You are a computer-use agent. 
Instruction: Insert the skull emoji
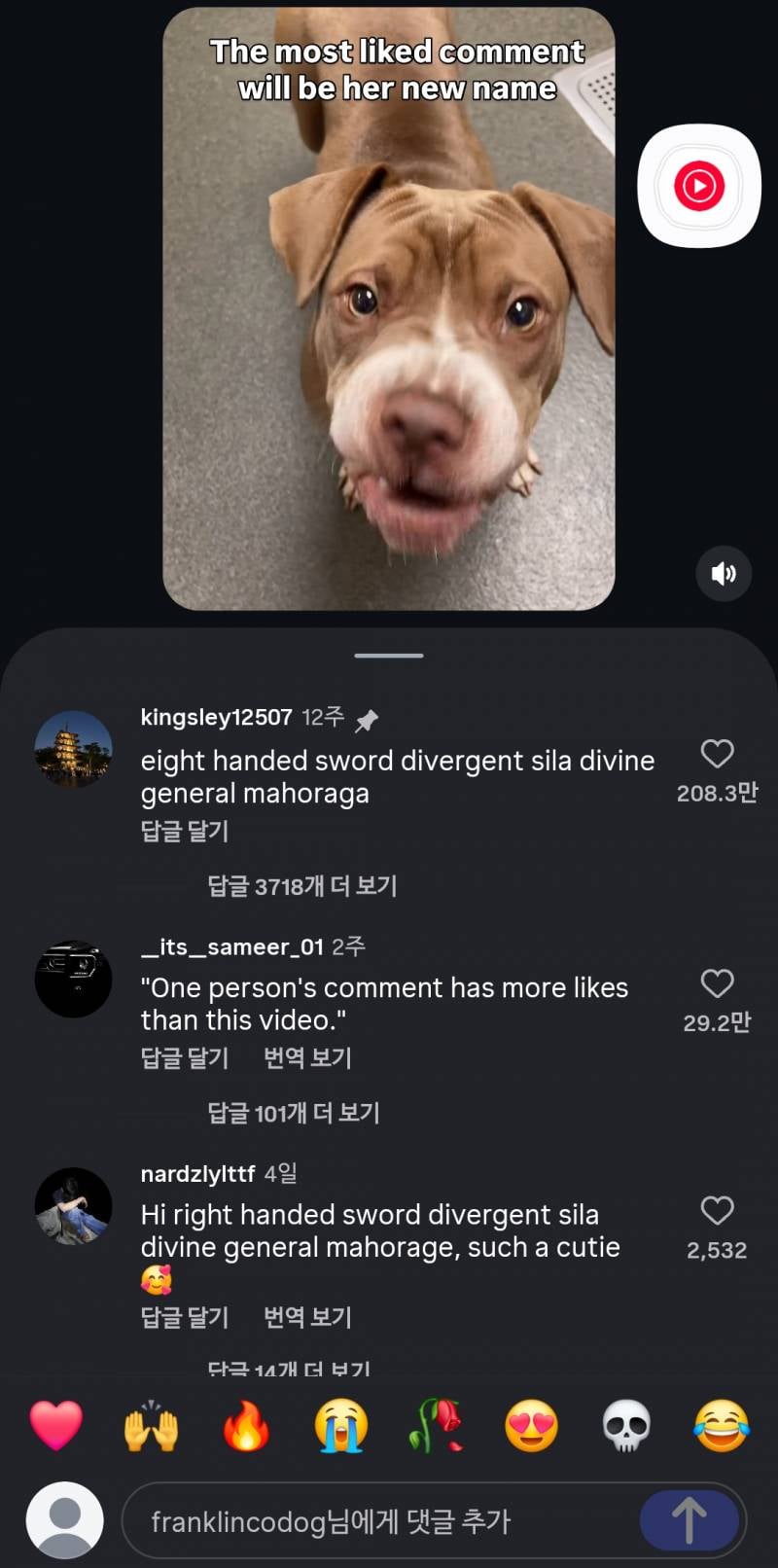pos(626,1426)
